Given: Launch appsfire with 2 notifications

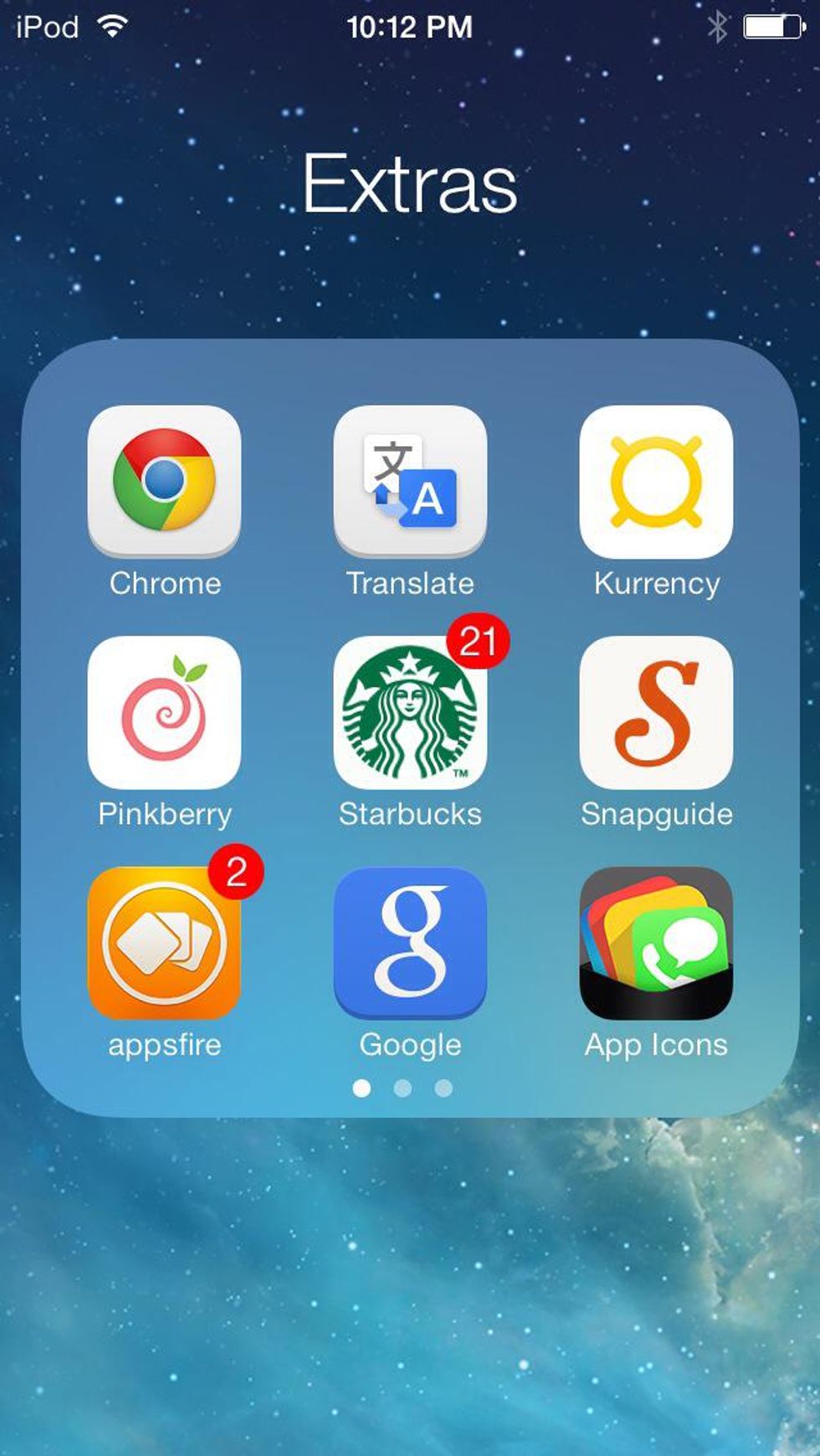Looking at the screenshot, I should pos(164,943).
